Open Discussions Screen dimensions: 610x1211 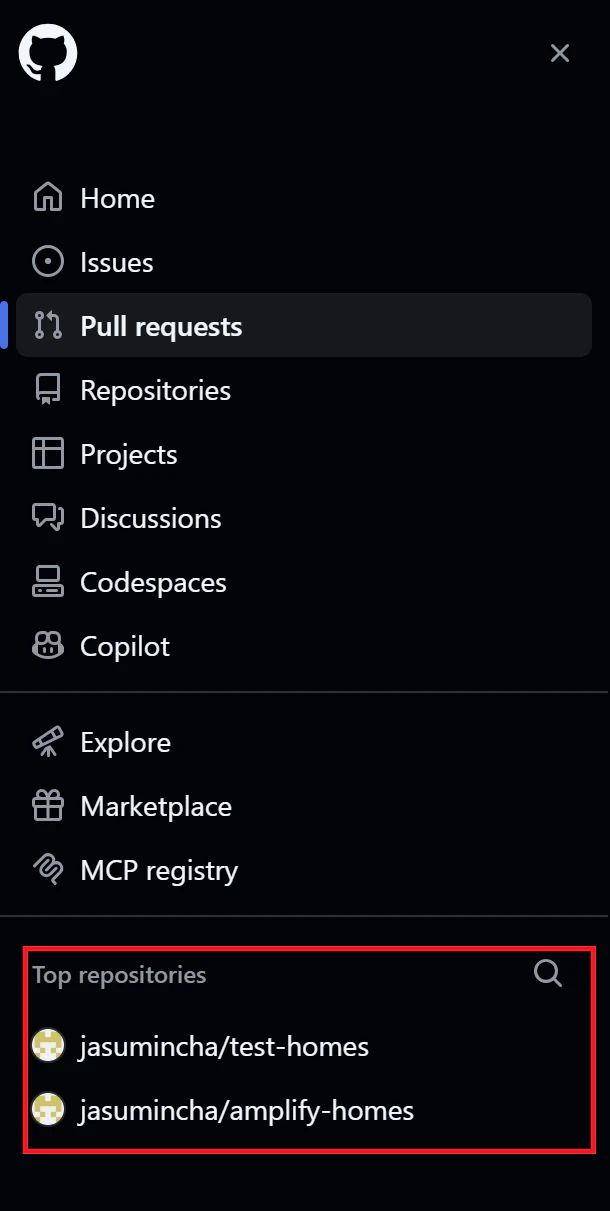click(150, 519)
